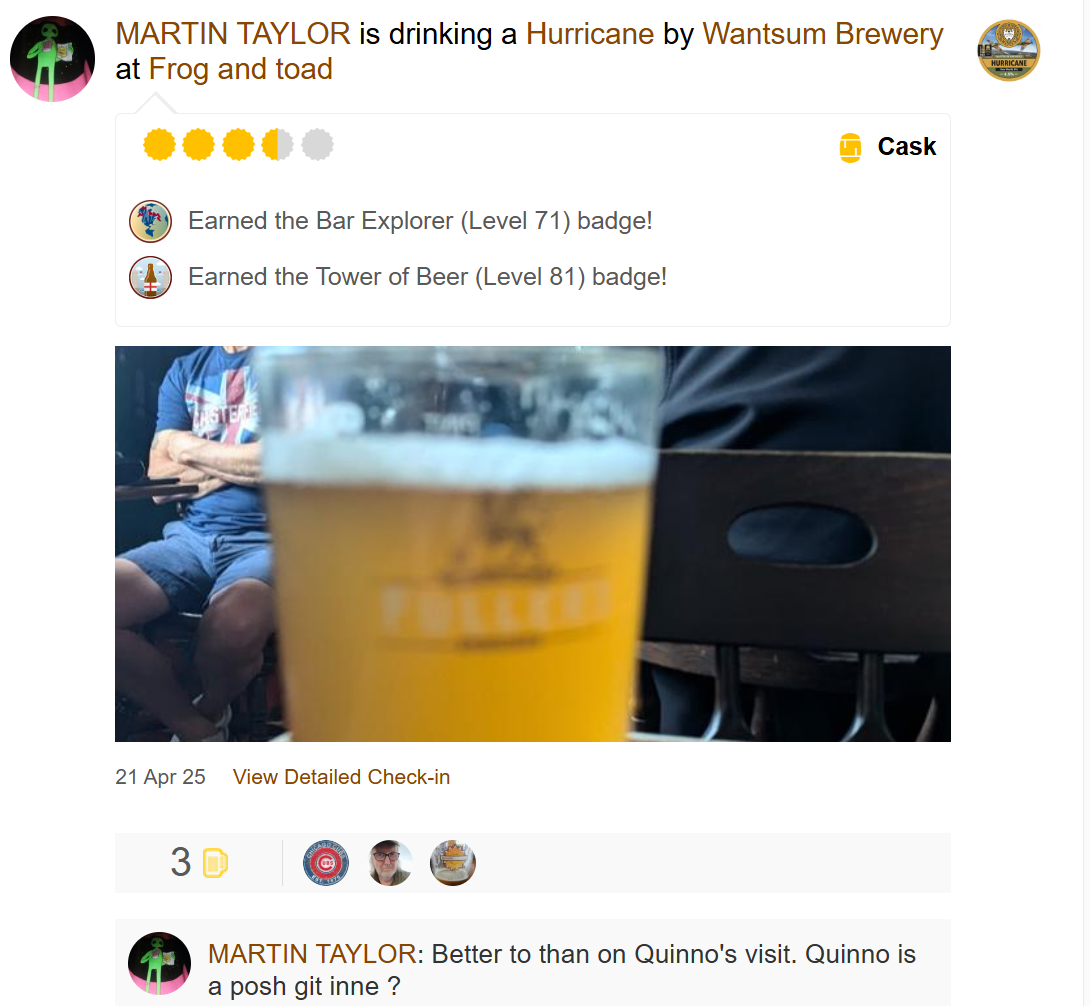Open the Chicago Cubs logo toaster's profile
1090x1006 pixels.
click(x=326, y=863)
